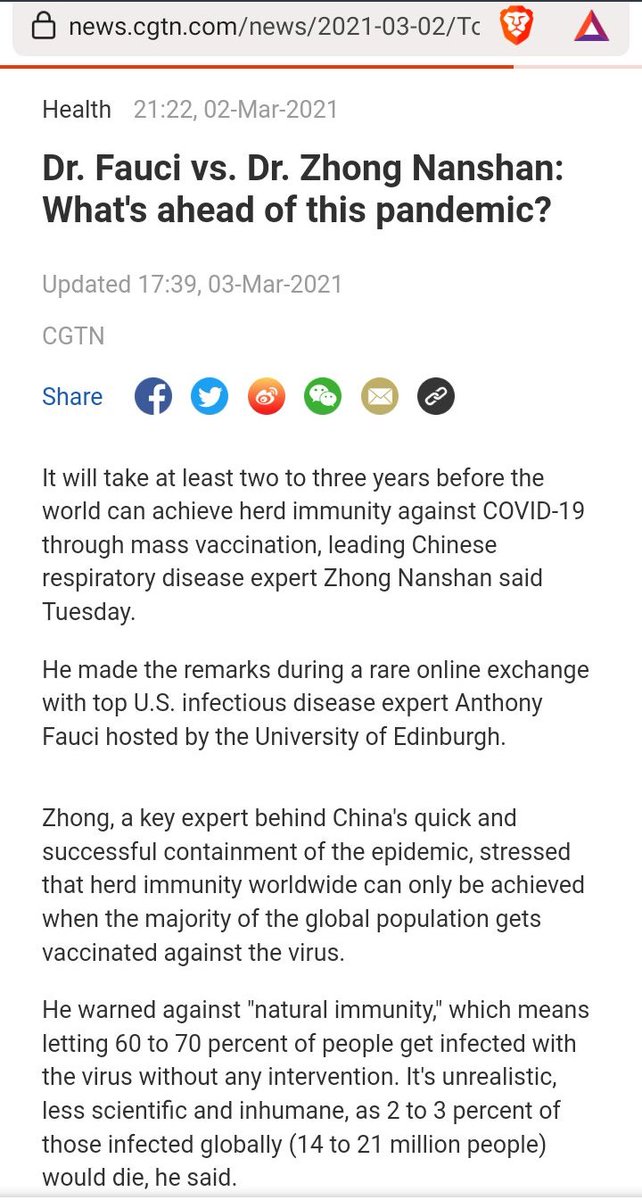Share the article on Weibo

pos(266,397)
